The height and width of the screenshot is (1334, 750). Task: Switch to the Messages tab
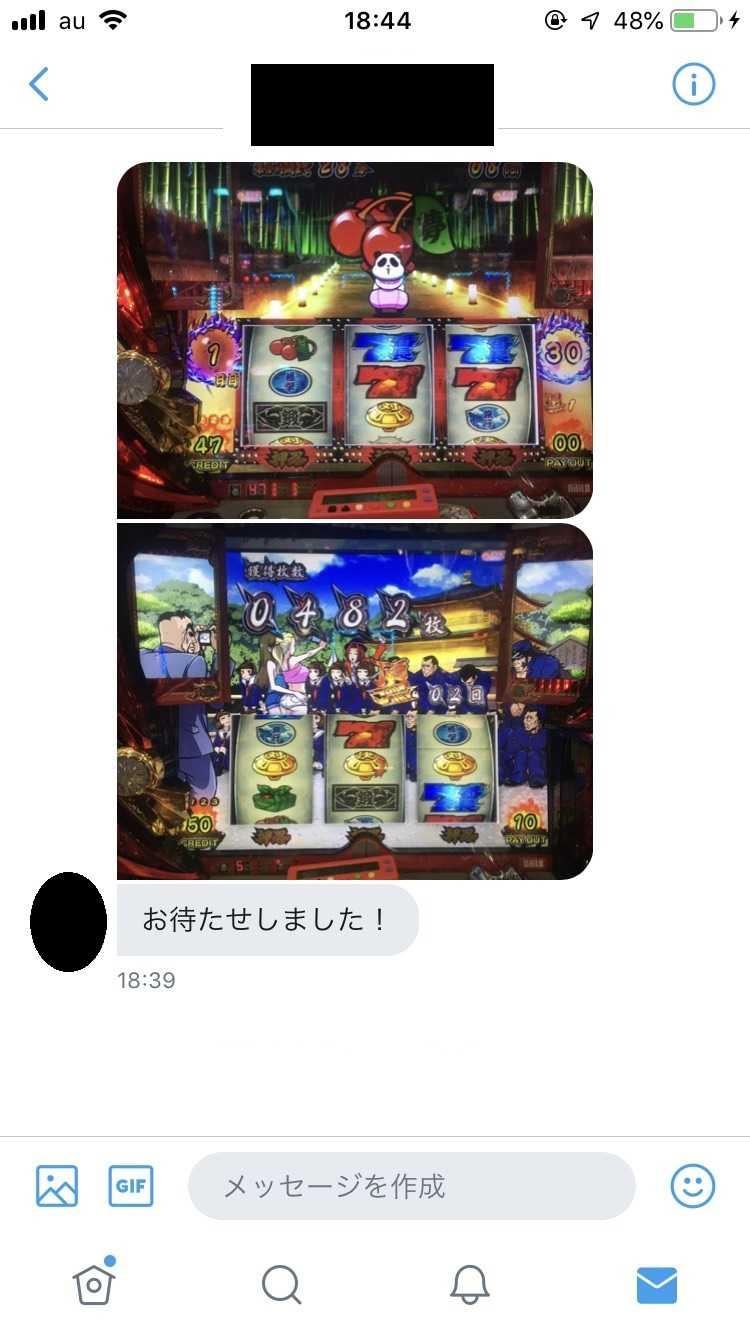pos(656,1284)
